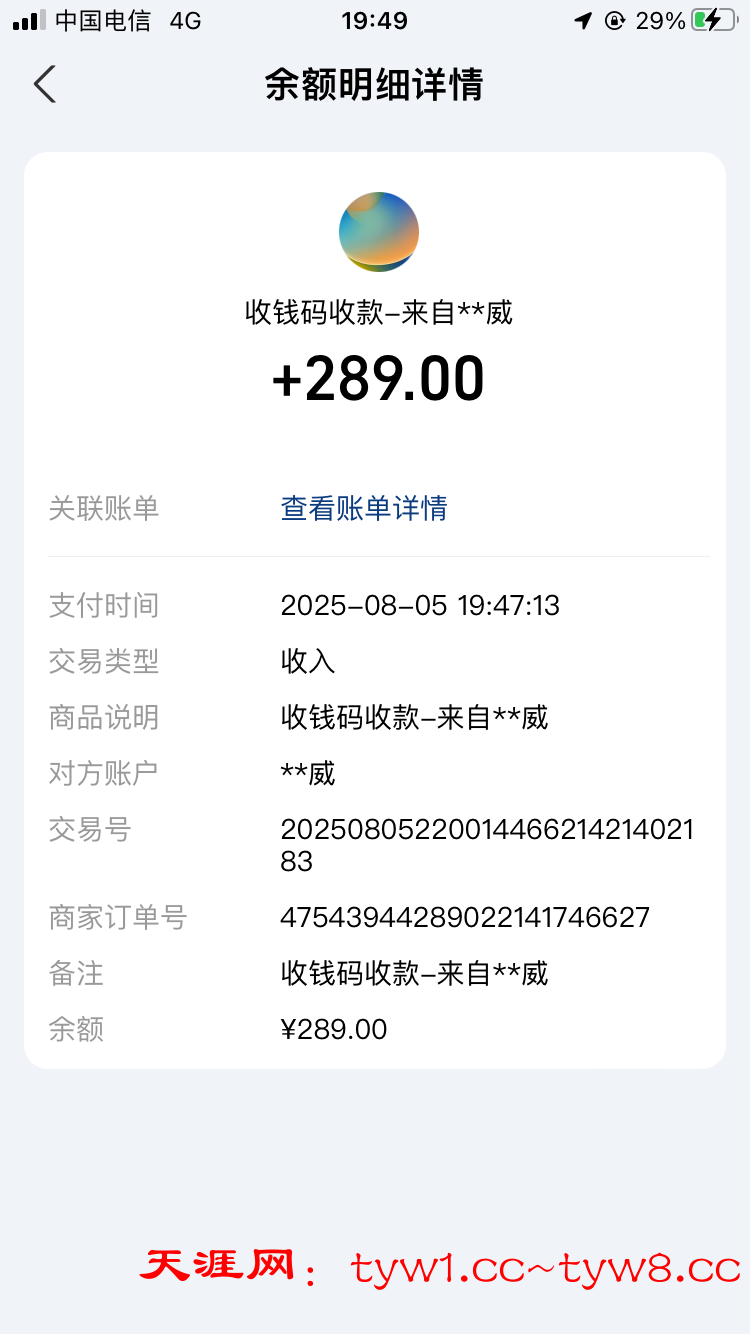Tap the 支付时间 timestamp value
Image resolution: width=750 pixels, height=1334 pixels.
[x=421, y=605]
